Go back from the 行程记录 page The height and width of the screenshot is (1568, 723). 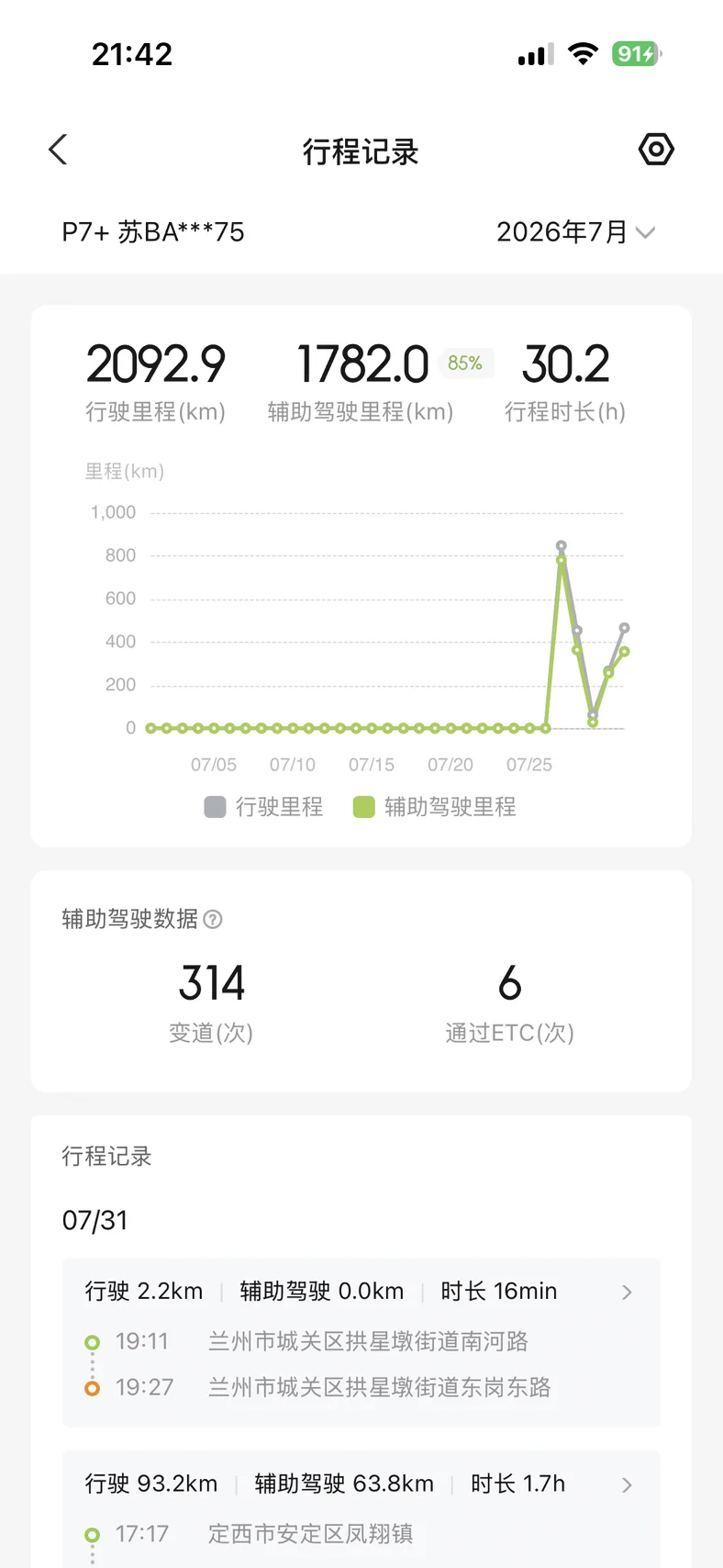[58, 150]
